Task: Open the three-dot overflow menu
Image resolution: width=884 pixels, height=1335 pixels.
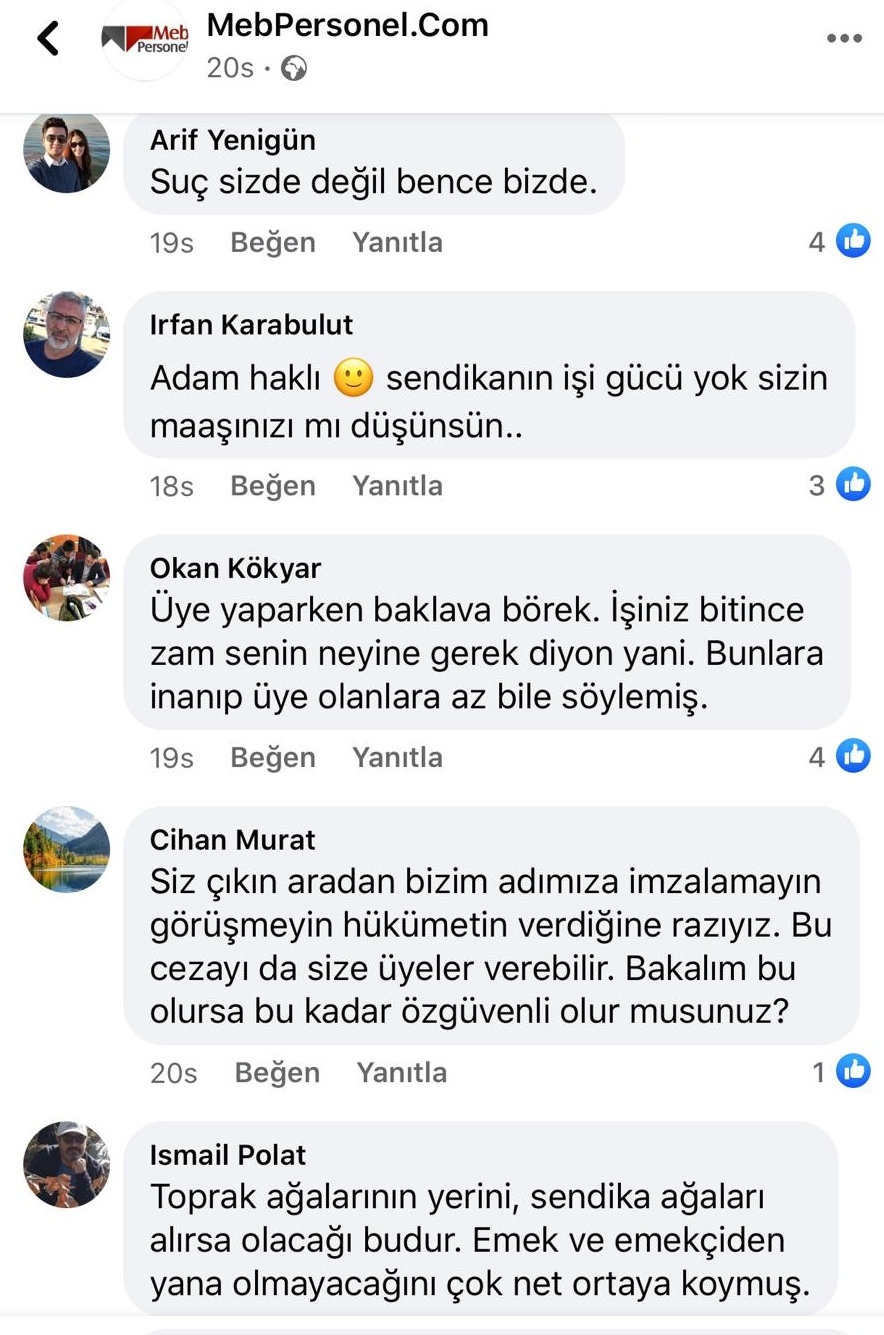Action: point(844,39)
